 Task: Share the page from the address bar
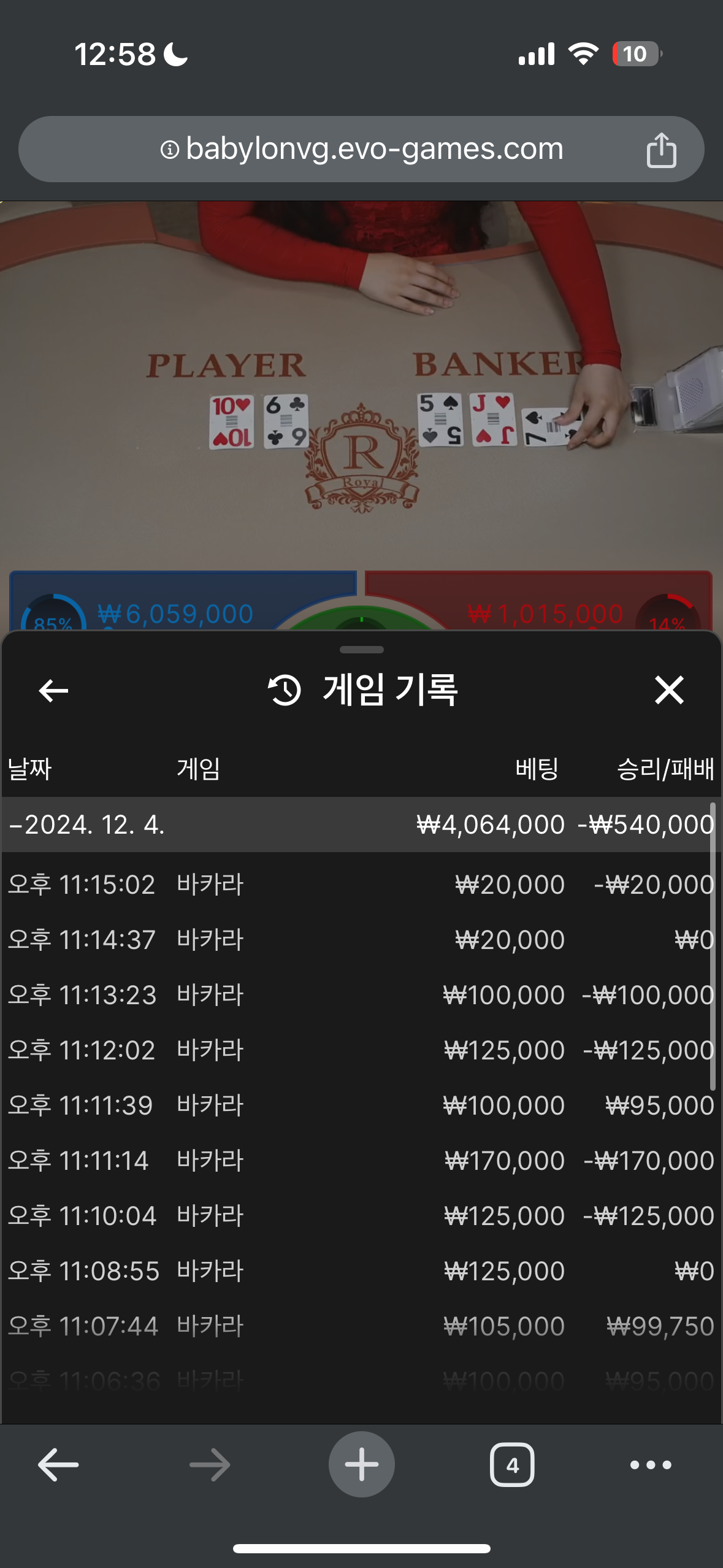(660, 150)
